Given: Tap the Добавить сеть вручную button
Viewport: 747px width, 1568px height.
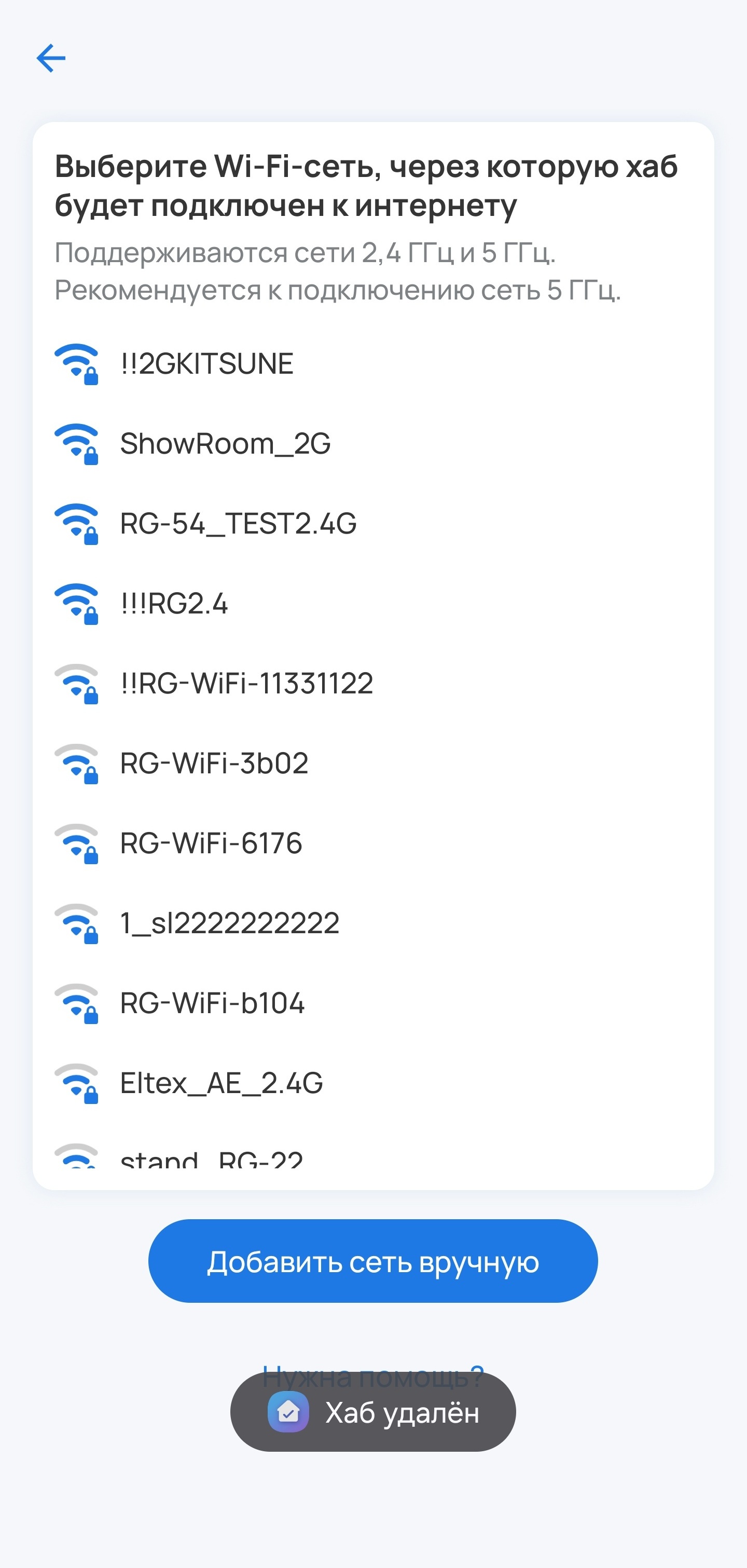Looking at the screenshot, I should (373, 1261).
